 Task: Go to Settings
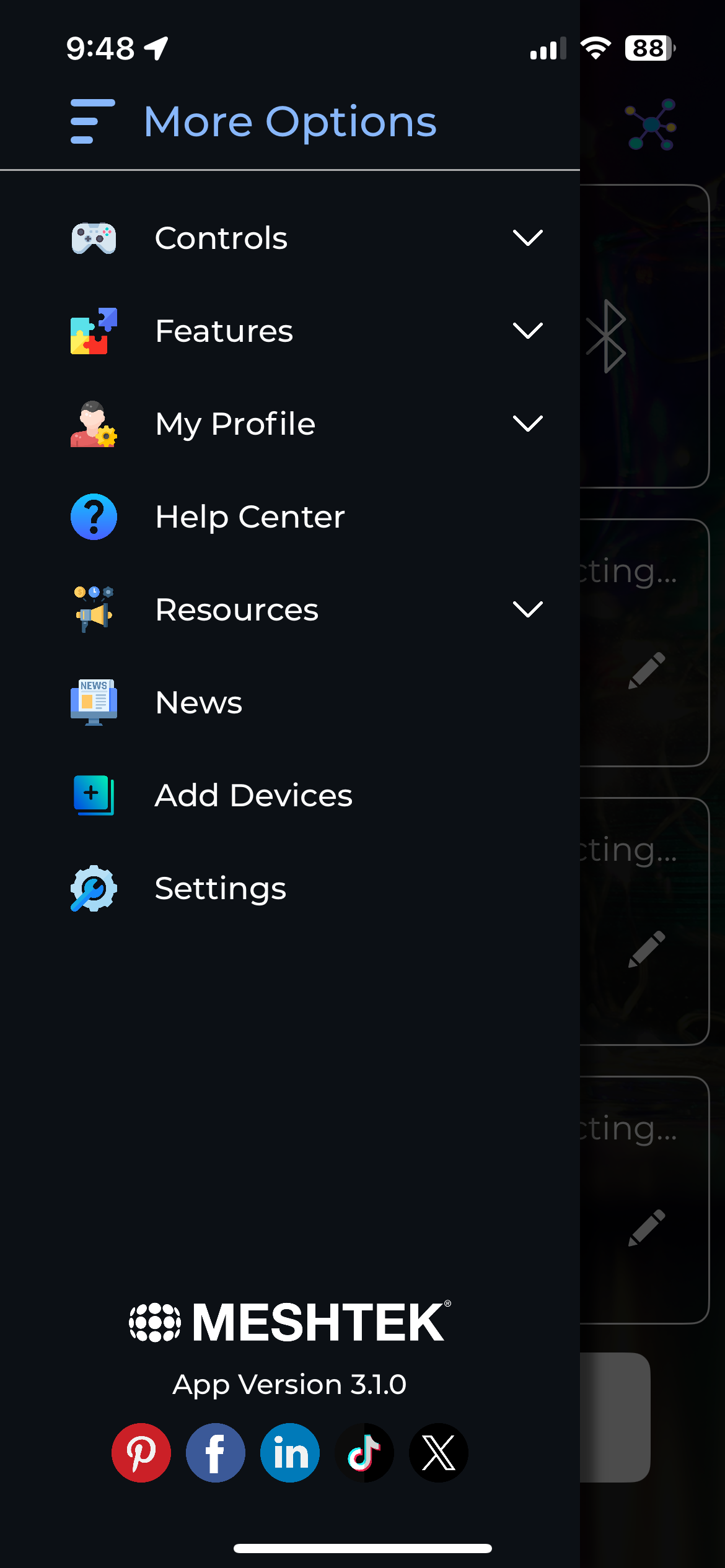pyautogui.click(x=220, y=888)
